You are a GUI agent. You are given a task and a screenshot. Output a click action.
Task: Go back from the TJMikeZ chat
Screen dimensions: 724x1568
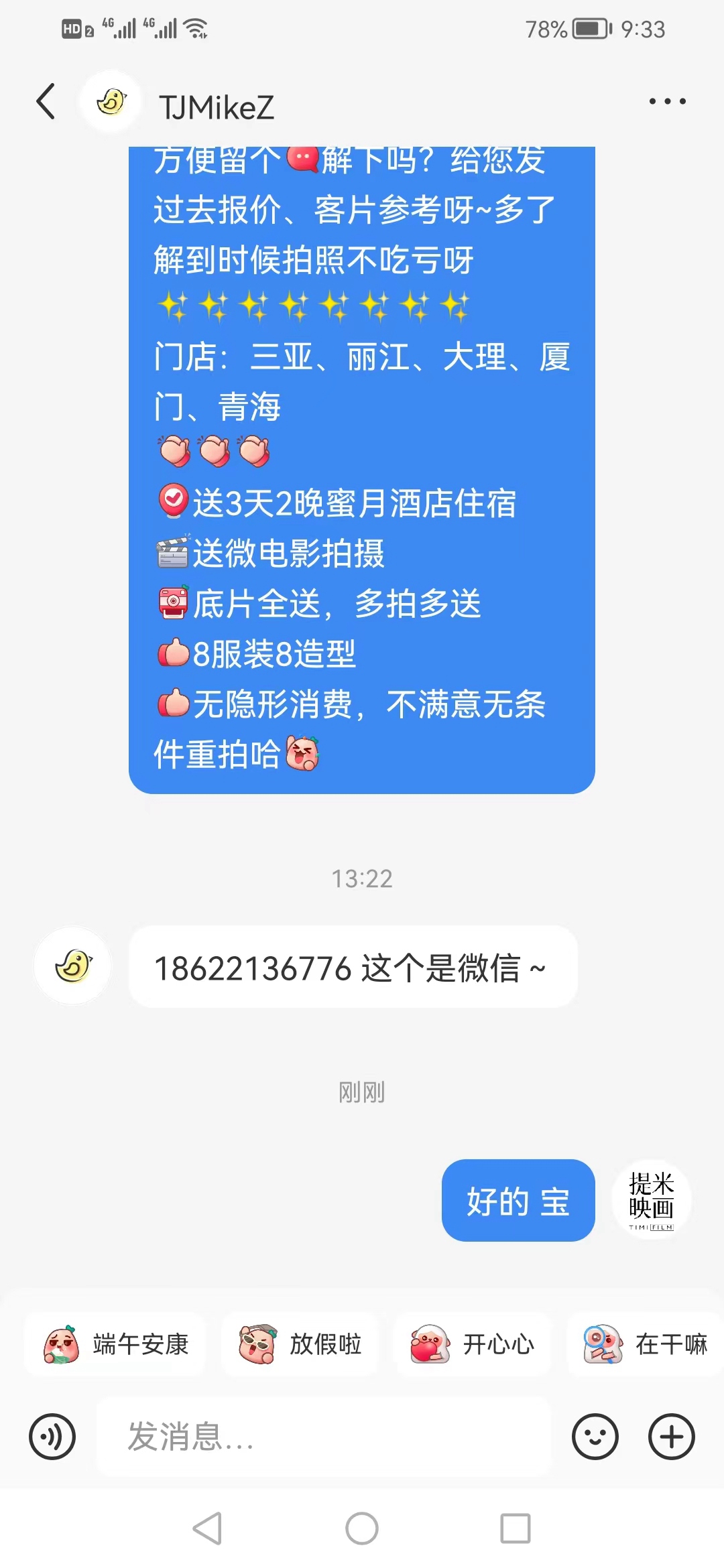click(x=46, y=102)
